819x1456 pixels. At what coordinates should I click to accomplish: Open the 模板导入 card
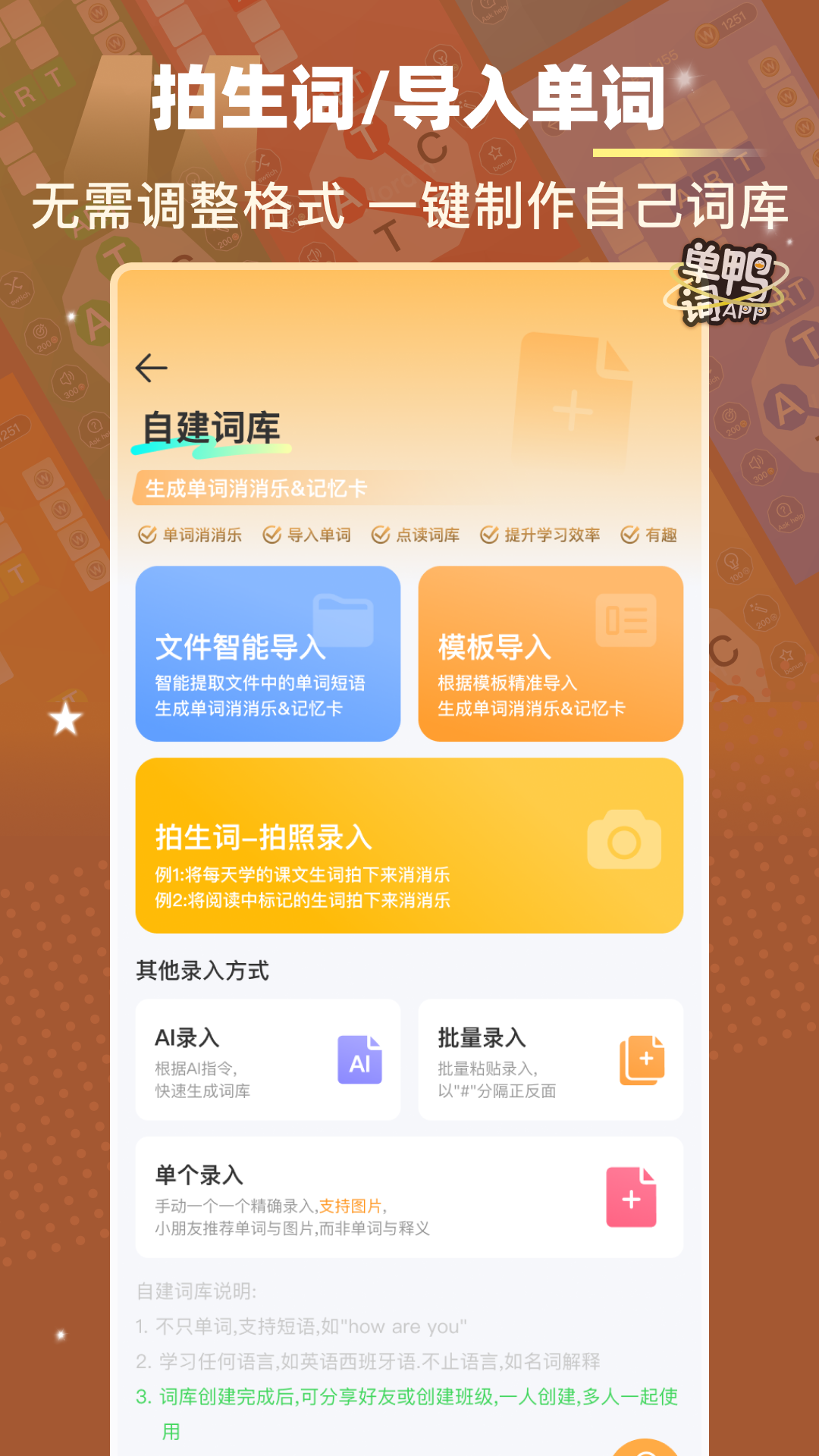550,654
